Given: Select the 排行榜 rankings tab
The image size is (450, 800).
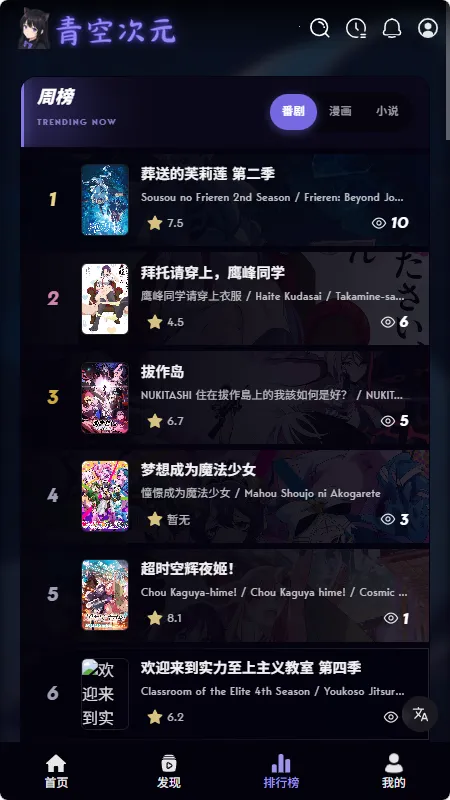Looking at the screenshot, I should [281, 771].
